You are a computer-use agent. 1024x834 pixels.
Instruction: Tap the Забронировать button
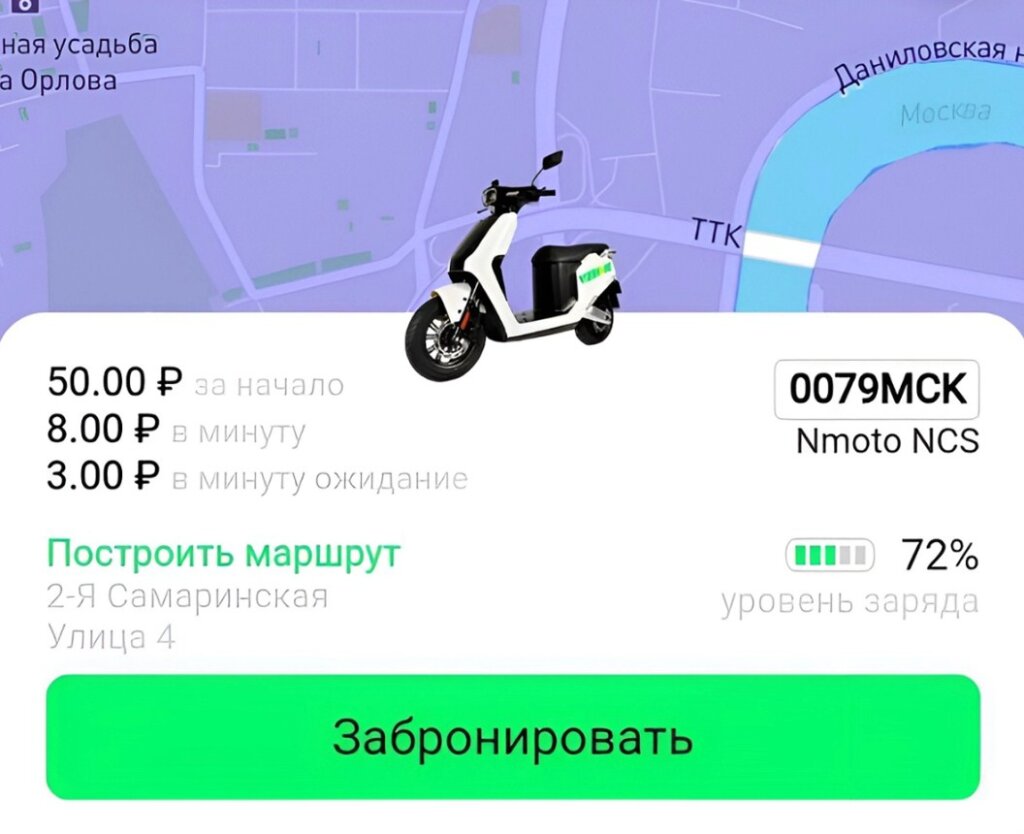[x=512, y=737]
